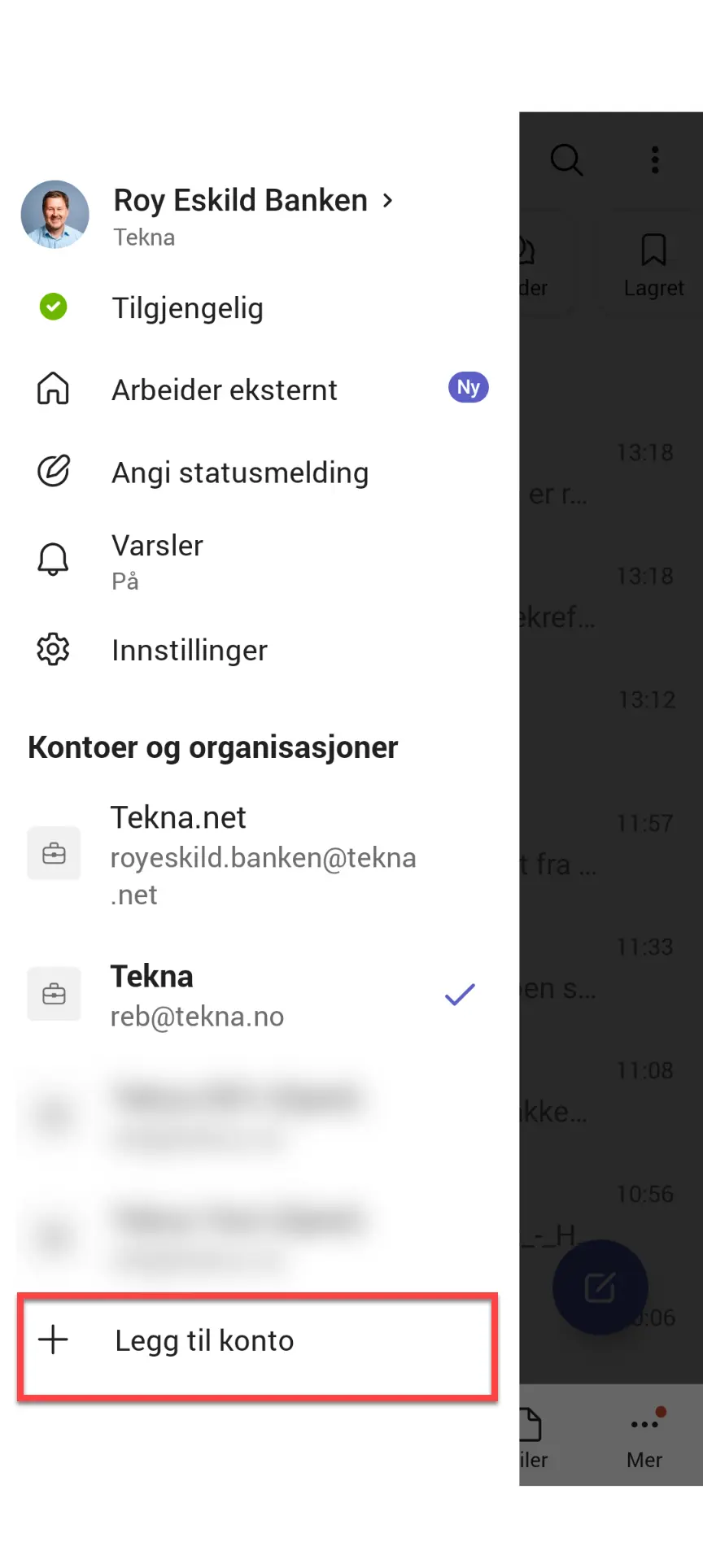
Task: Open Innstillinger via the gear icon
Action: pyautogui.click(x=53, y=649)
